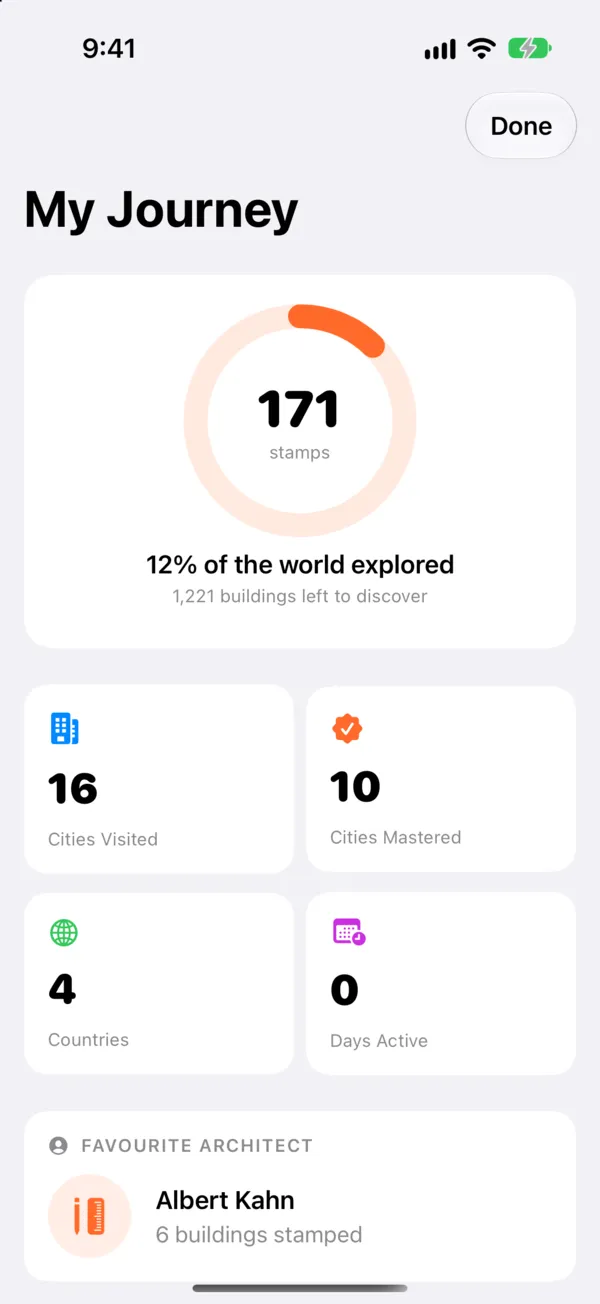Open the Days Active card
600x1304 pixels.
coord(441,983)
